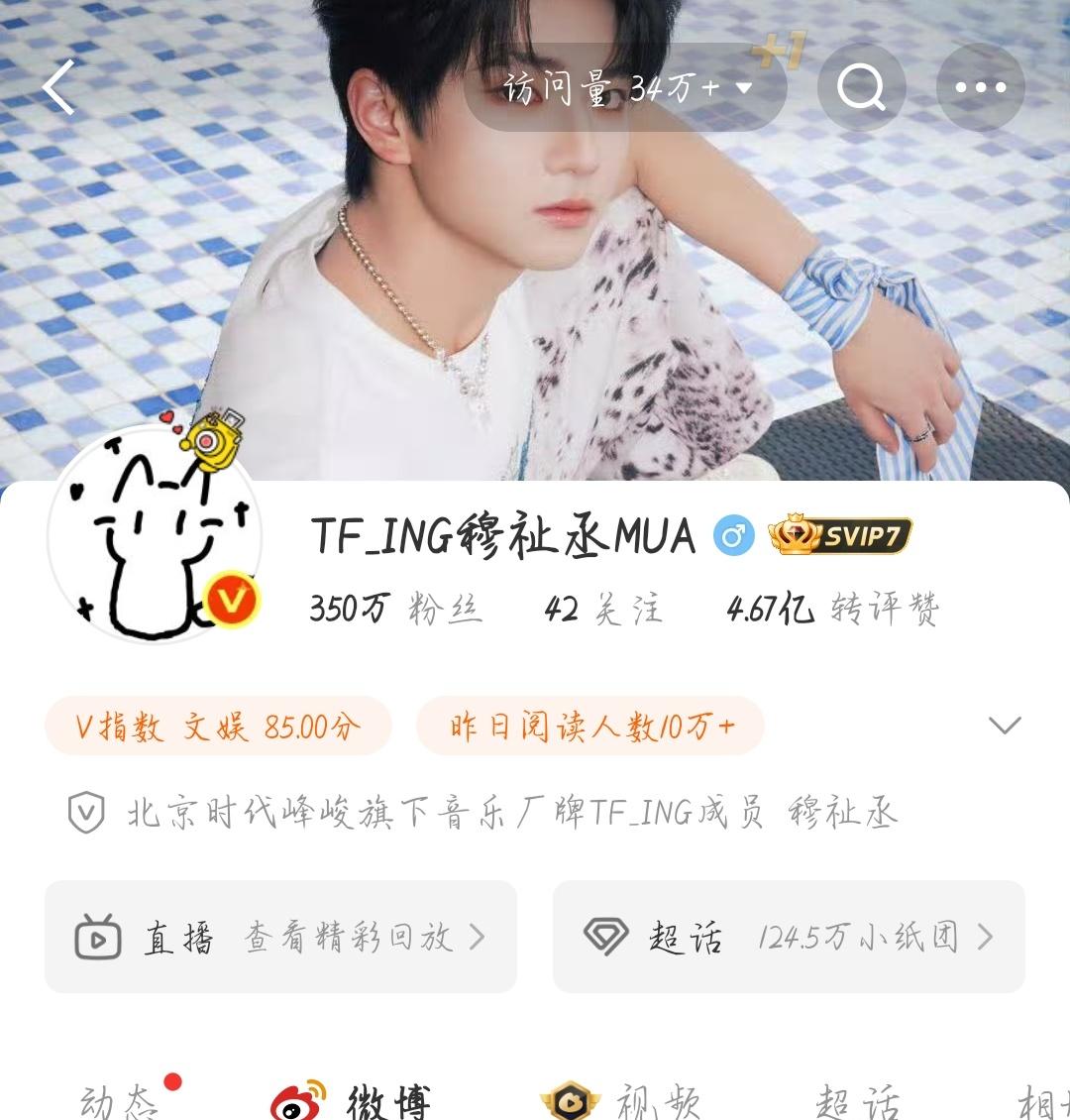The width and height of the screenshot is (1070, 1120).
Task: Tap the V指数 文娱 85.00分 chip
Action: 218,727
